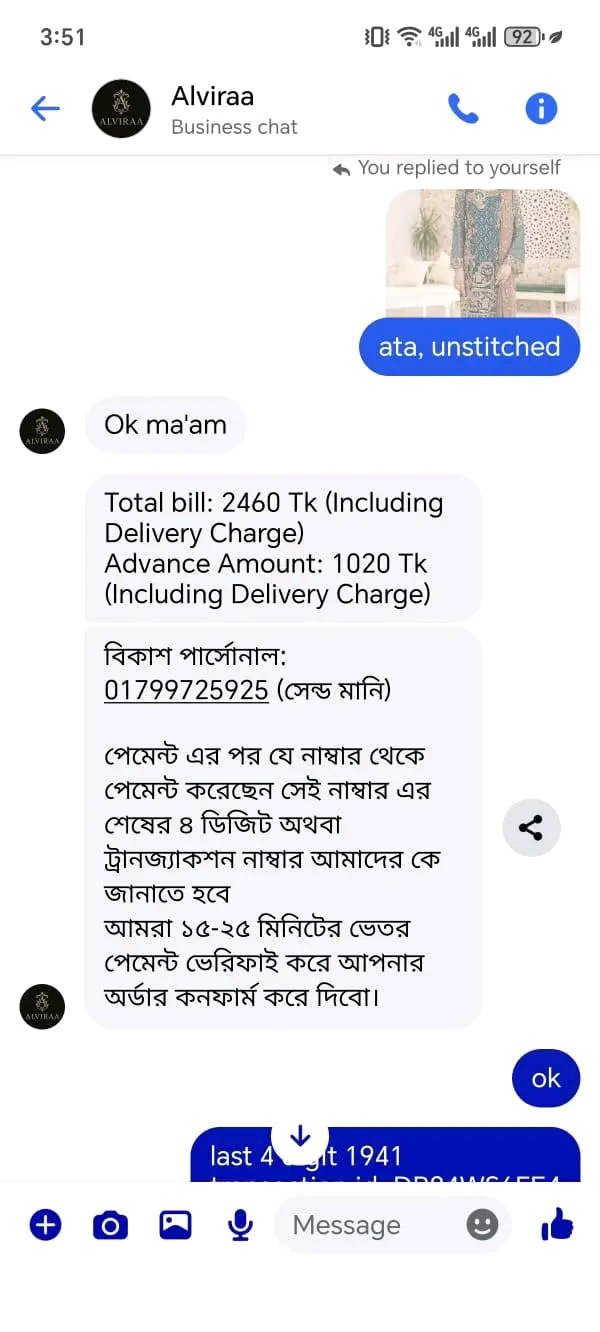This screenshot has height=1332, width=600.
Task: Start a voice call with Alviraa
Action: click(463, 109)
